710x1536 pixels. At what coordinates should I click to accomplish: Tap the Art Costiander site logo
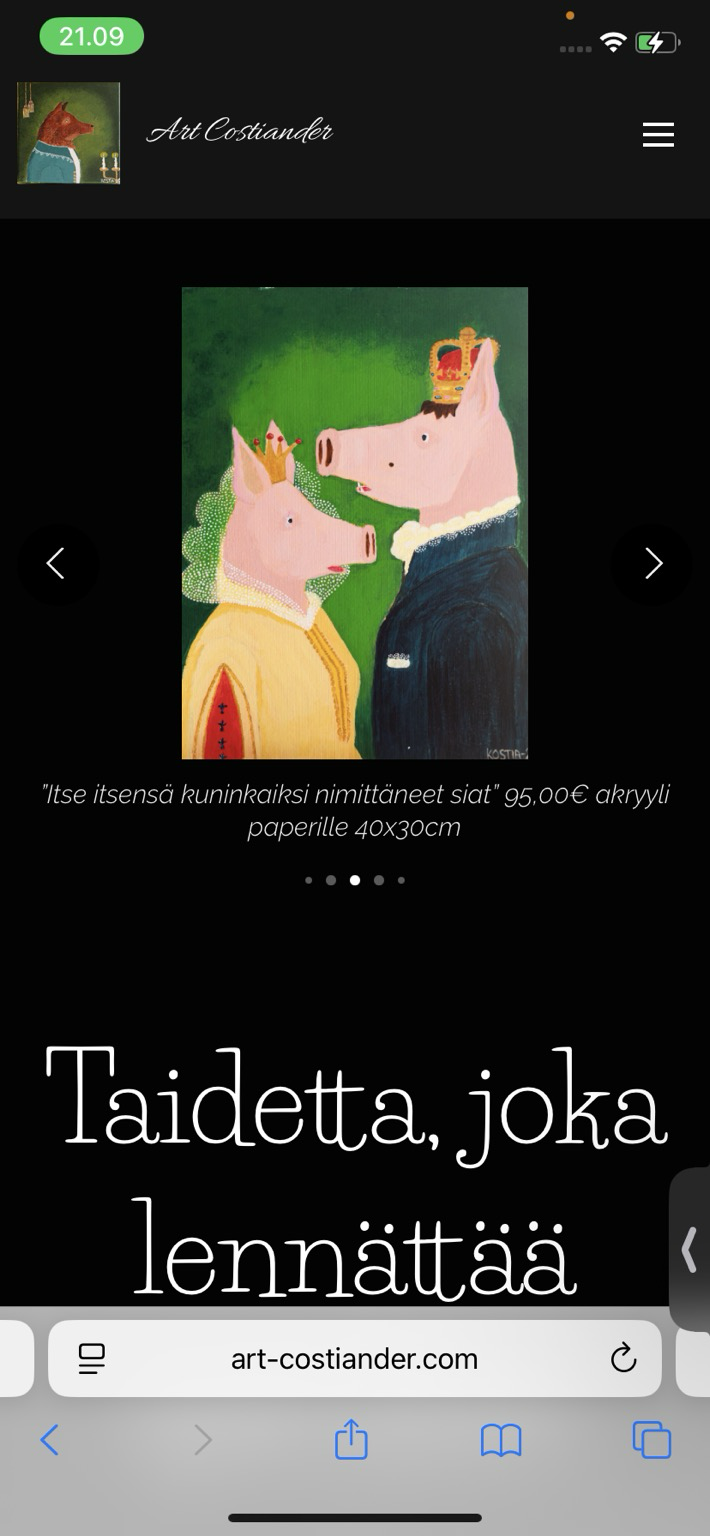68,133
